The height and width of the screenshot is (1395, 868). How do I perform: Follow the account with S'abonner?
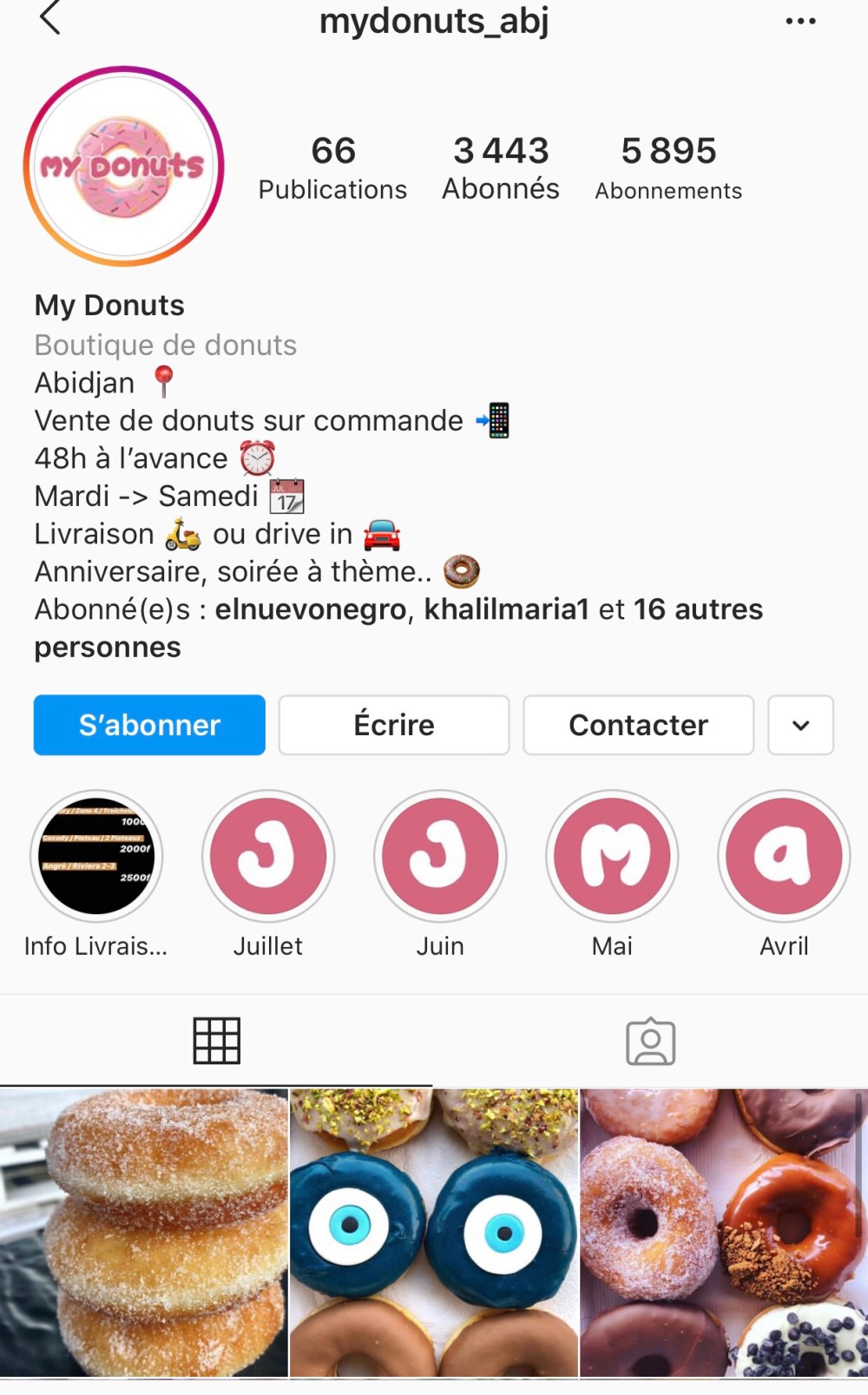(x=149, y=725)
